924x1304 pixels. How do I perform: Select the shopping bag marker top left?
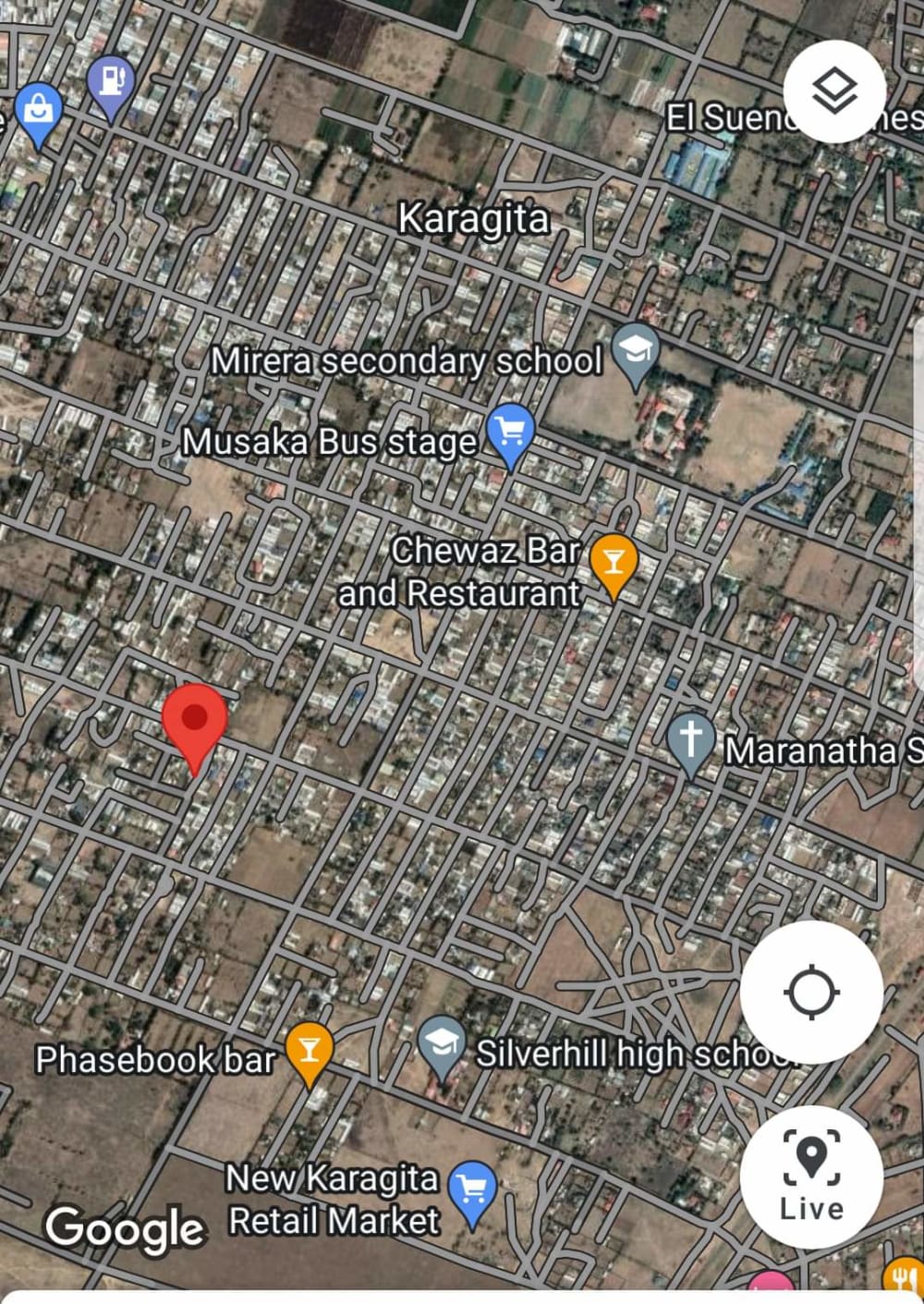pyautogui.click(x=37, y=108)
